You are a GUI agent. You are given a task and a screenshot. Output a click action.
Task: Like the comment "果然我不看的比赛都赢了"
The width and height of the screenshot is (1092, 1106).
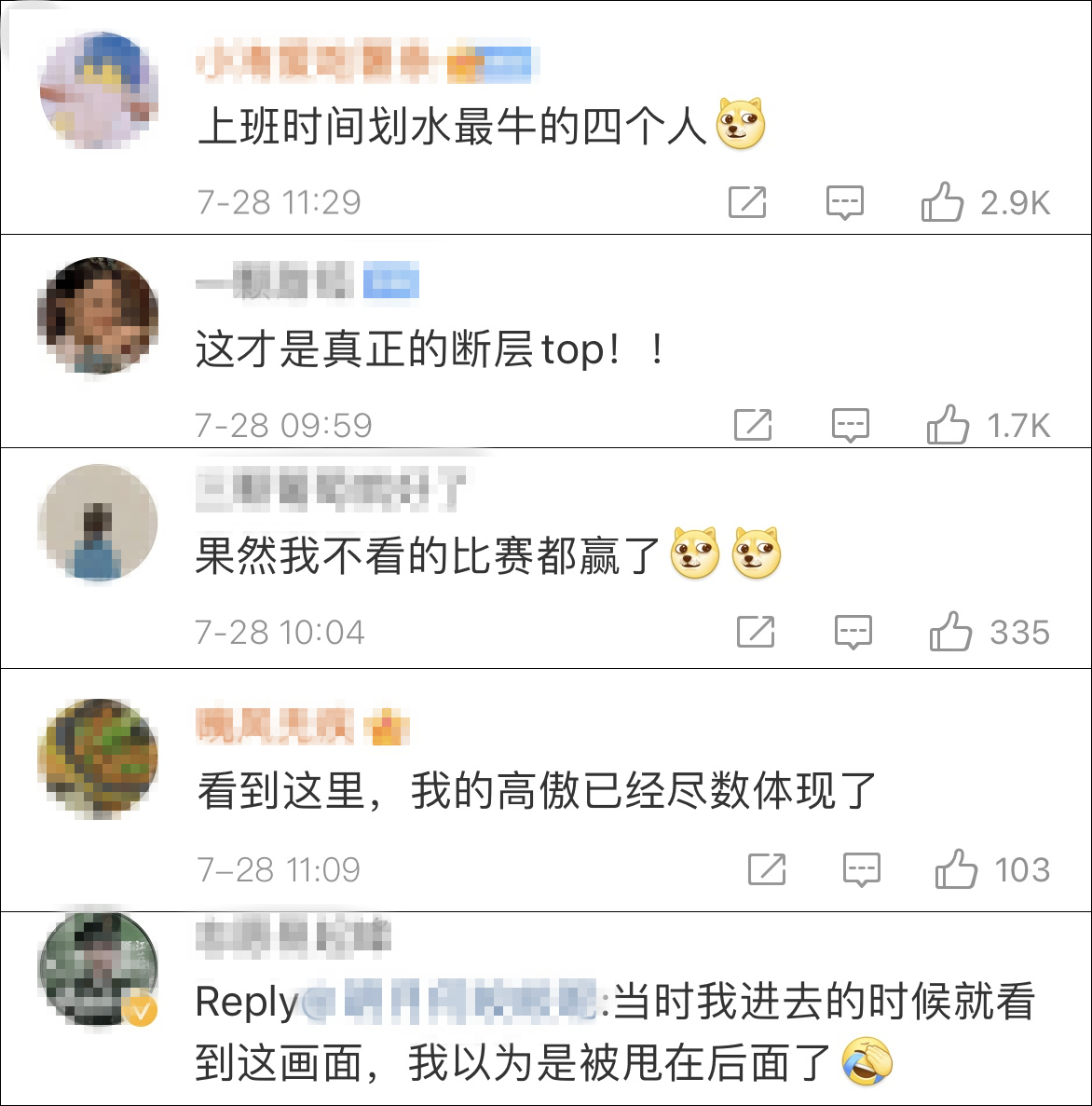tap(950, 632)
